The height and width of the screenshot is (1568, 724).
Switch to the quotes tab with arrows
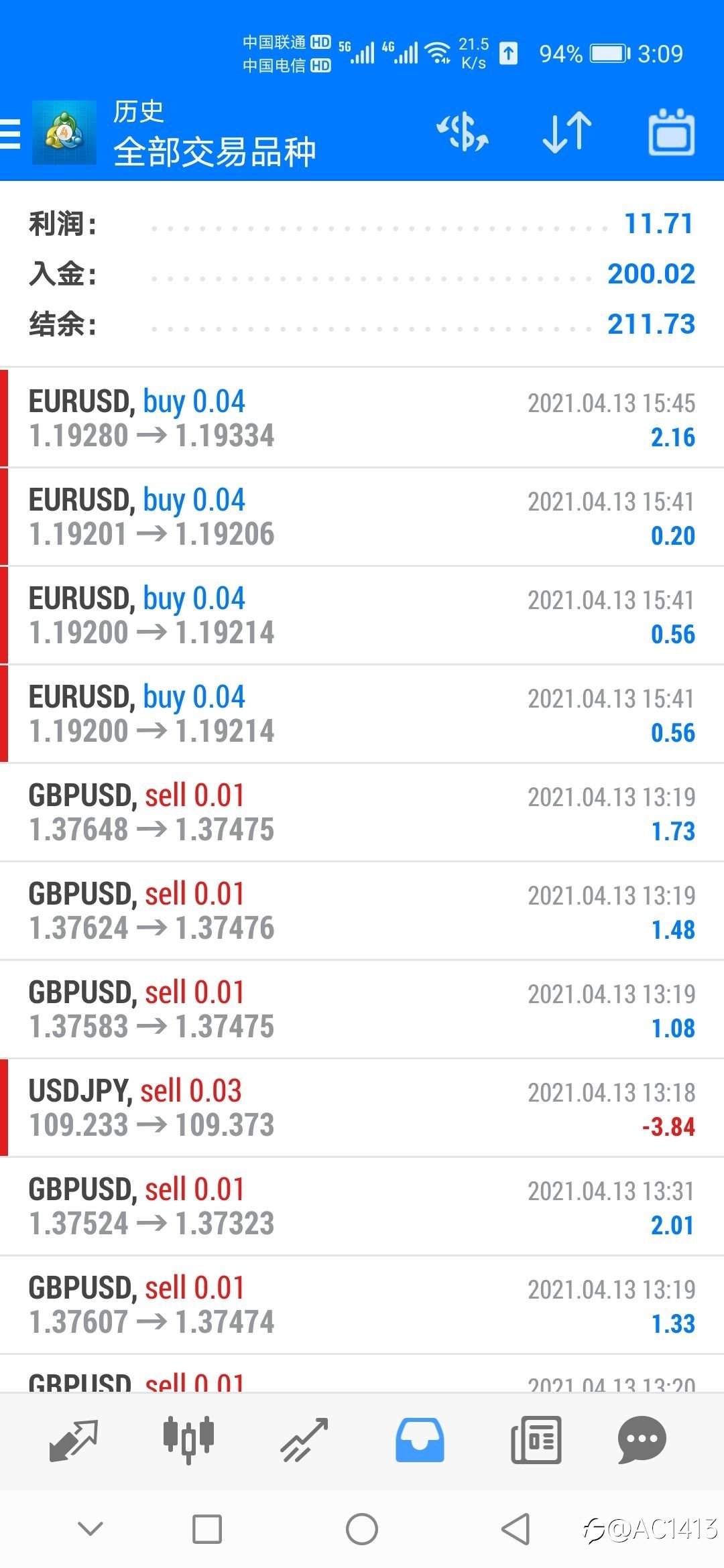click(x=74, y=1439)
